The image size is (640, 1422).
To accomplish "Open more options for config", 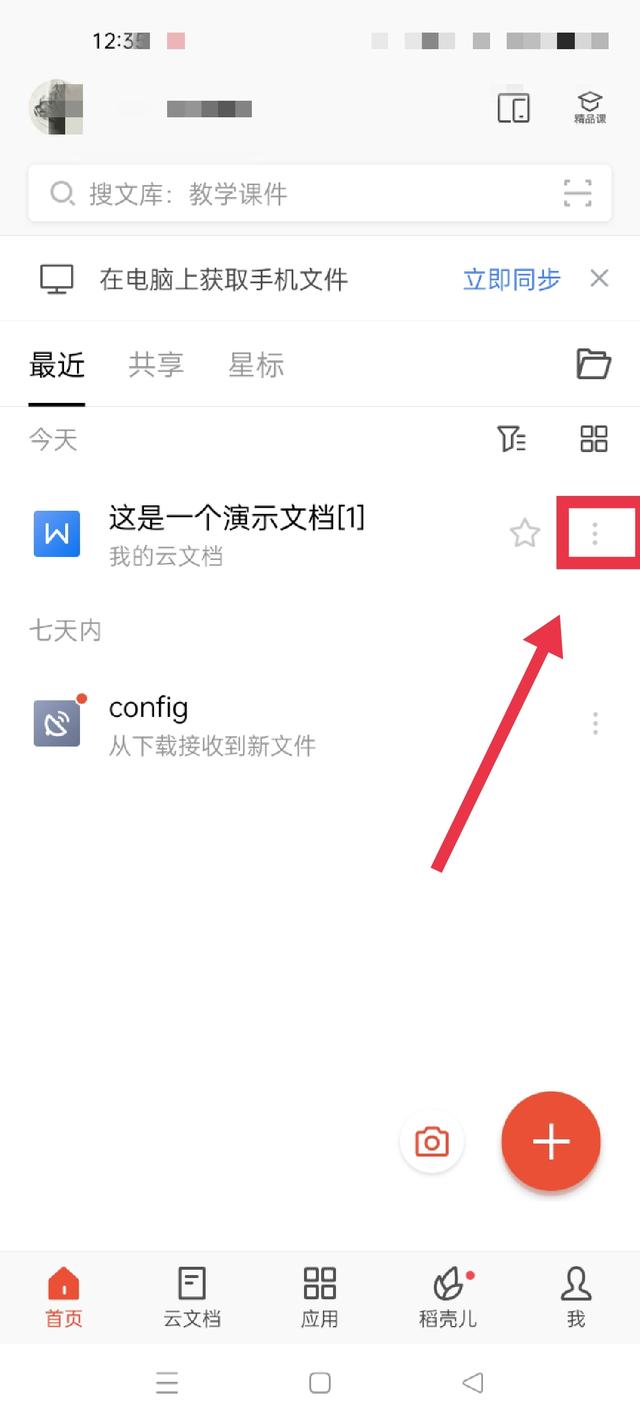I will [x=595, y=724].
